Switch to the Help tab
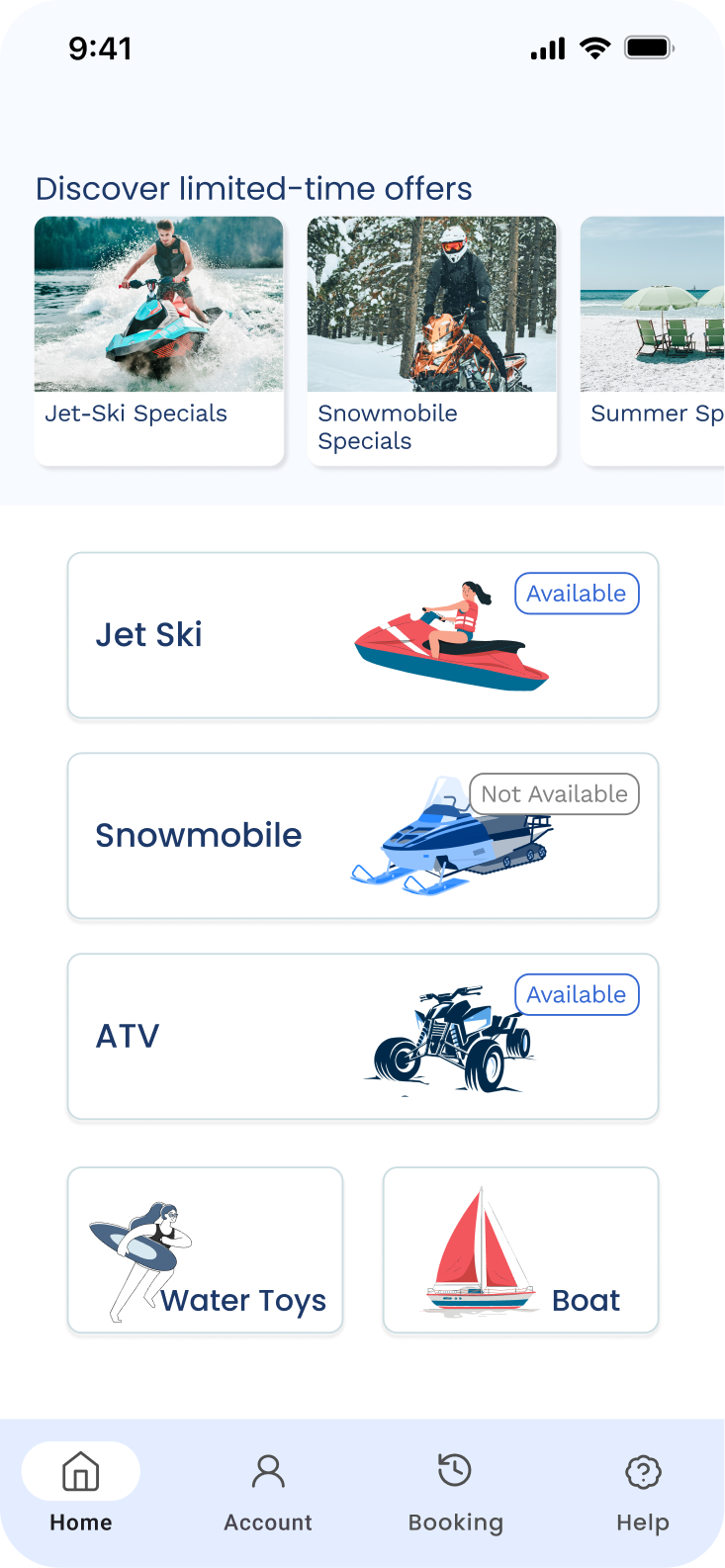The image size is (725, 1568). point(643,1488)
